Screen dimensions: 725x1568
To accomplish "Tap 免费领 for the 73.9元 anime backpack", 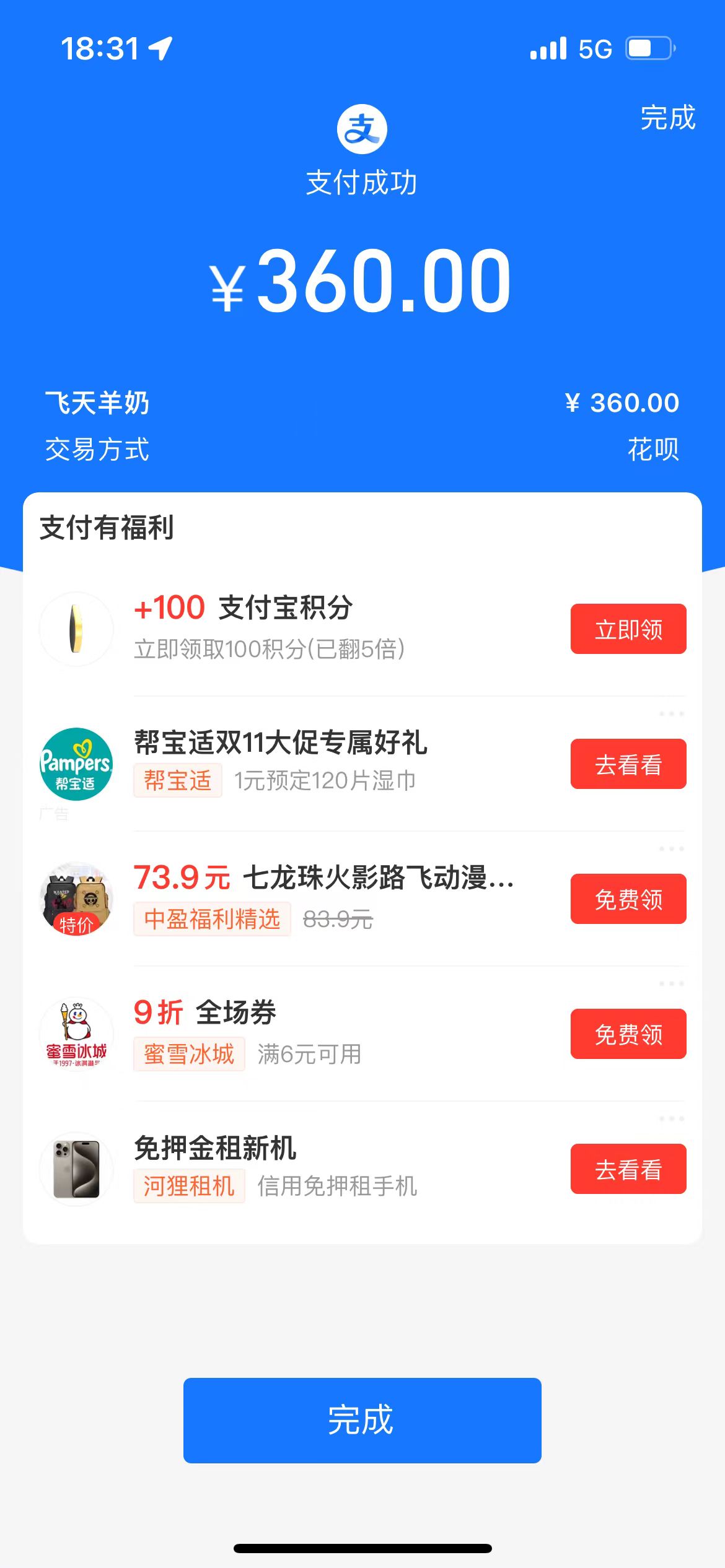I will pyautogui.click(x=628, y=899).
